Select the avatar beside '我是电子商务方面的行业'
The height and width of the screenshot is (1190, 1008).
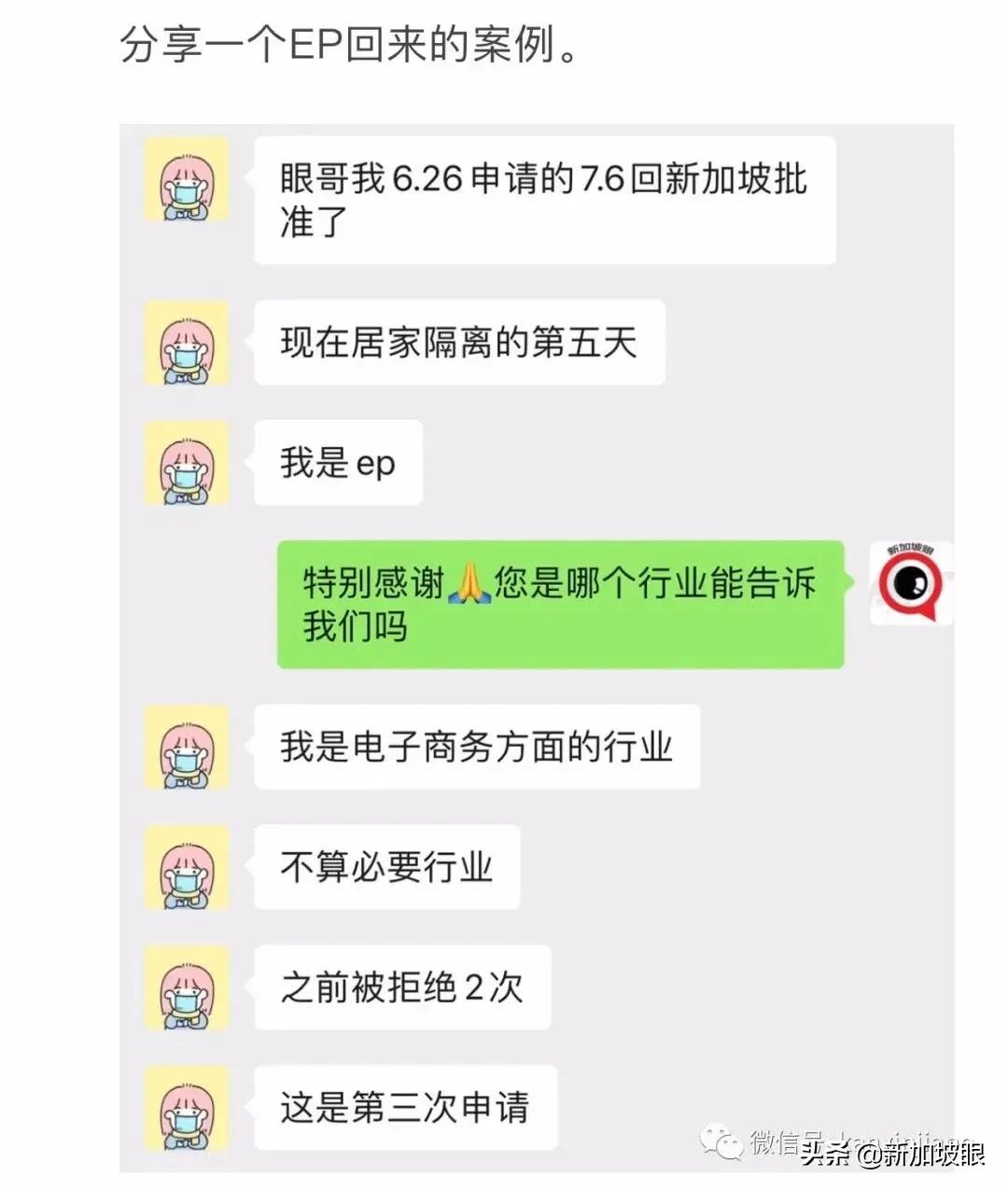186,747
